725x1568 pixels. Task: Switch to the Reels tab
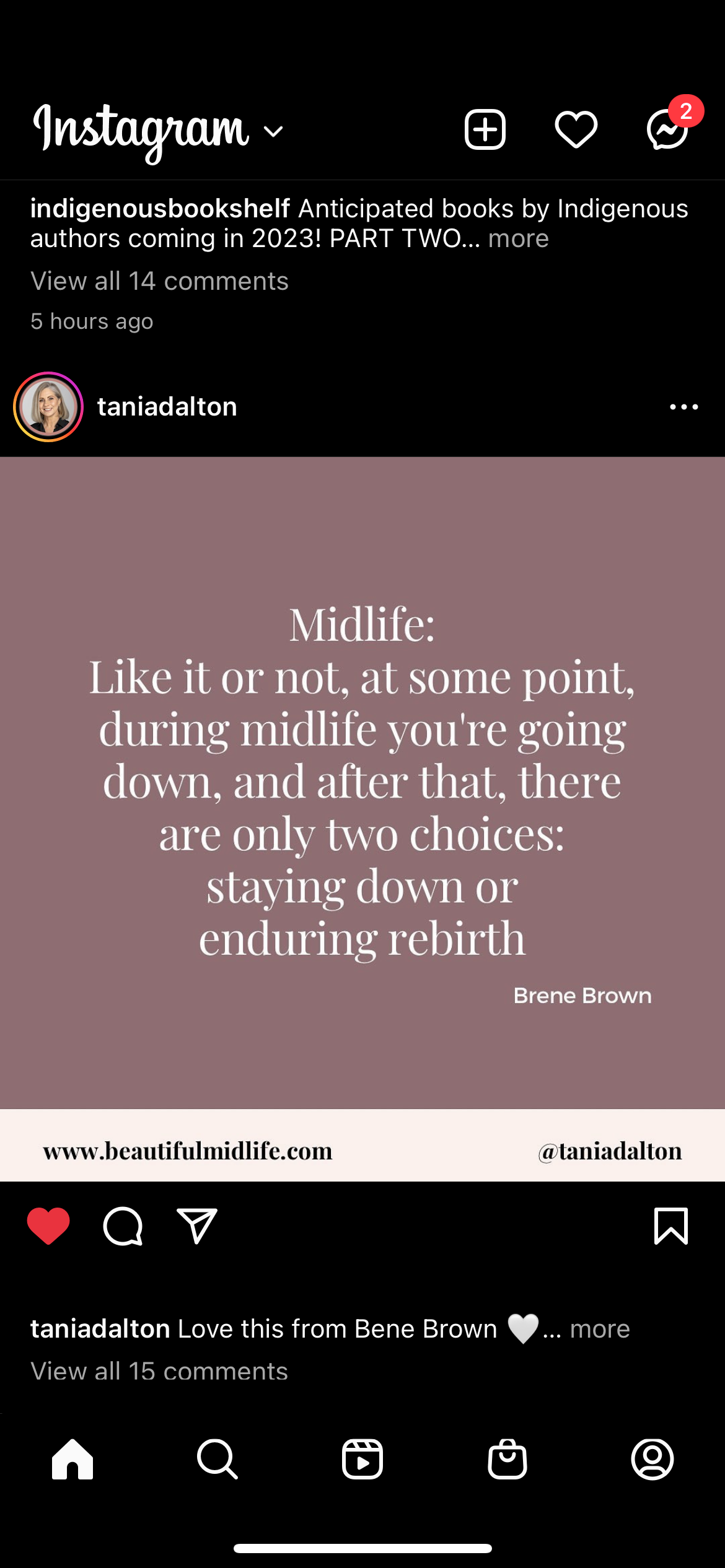coord(362,1459)
